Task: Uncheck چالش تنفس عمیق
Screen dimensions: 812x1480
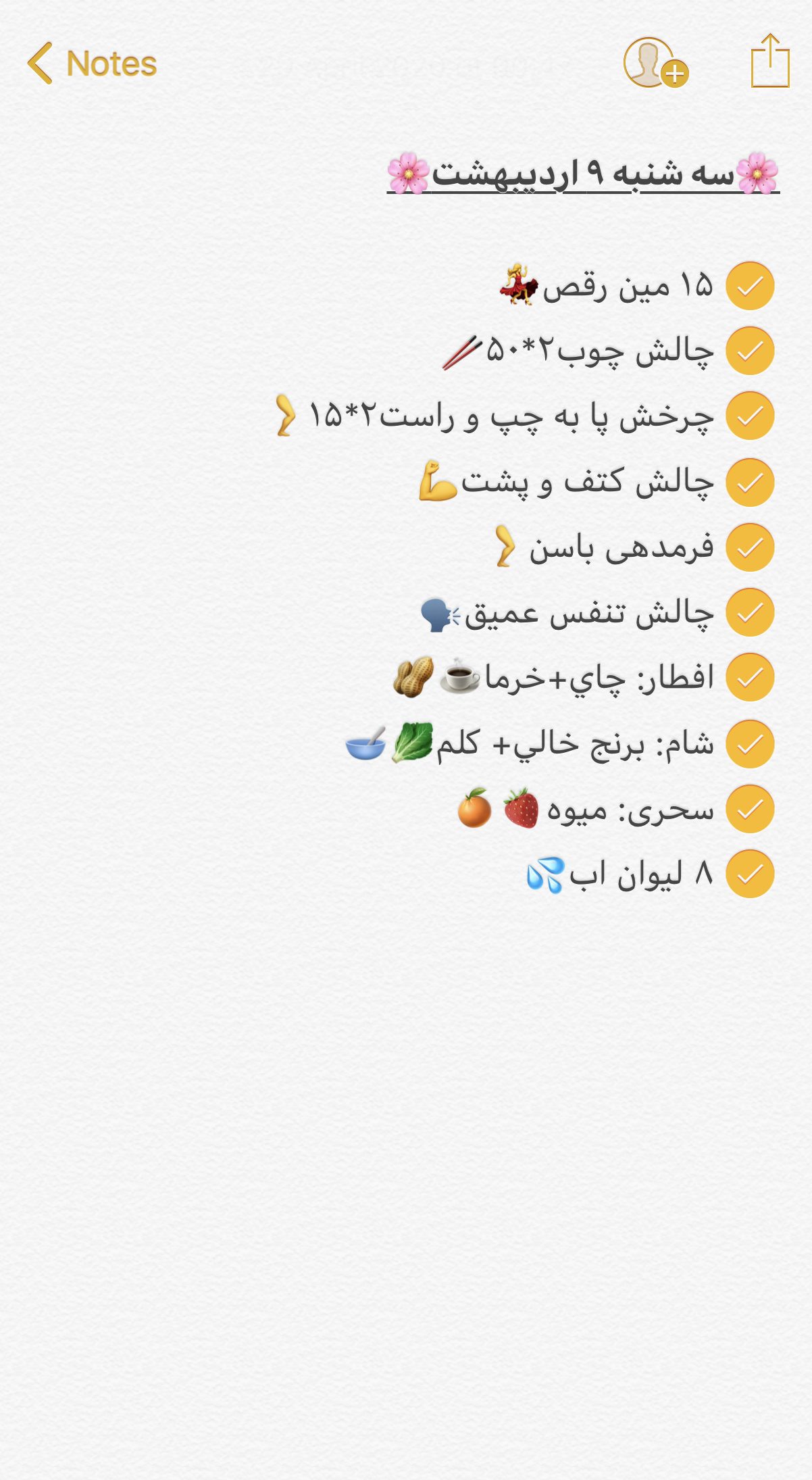Action: [x=750, y=612]
